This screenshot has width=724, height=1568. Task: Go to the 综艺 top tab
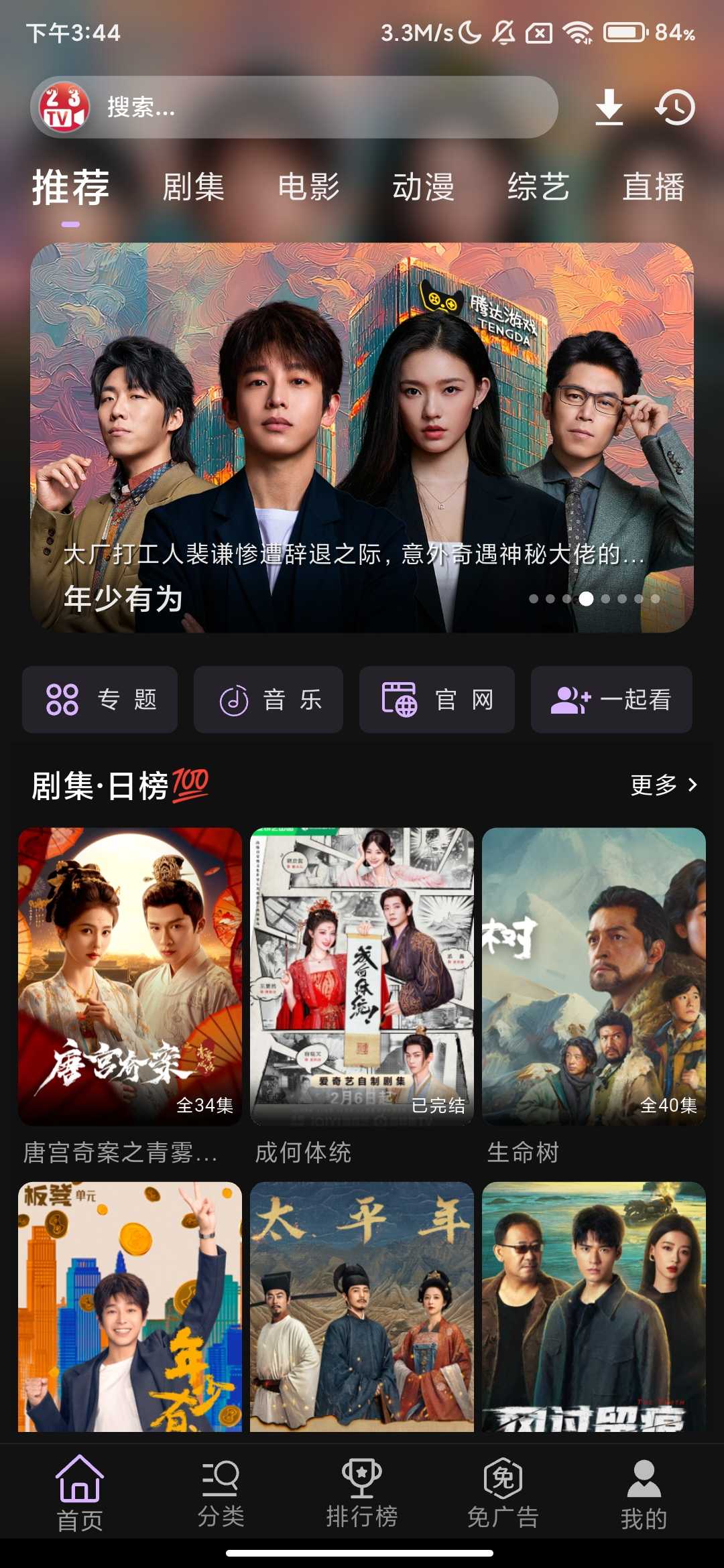[x=538, y=186]
